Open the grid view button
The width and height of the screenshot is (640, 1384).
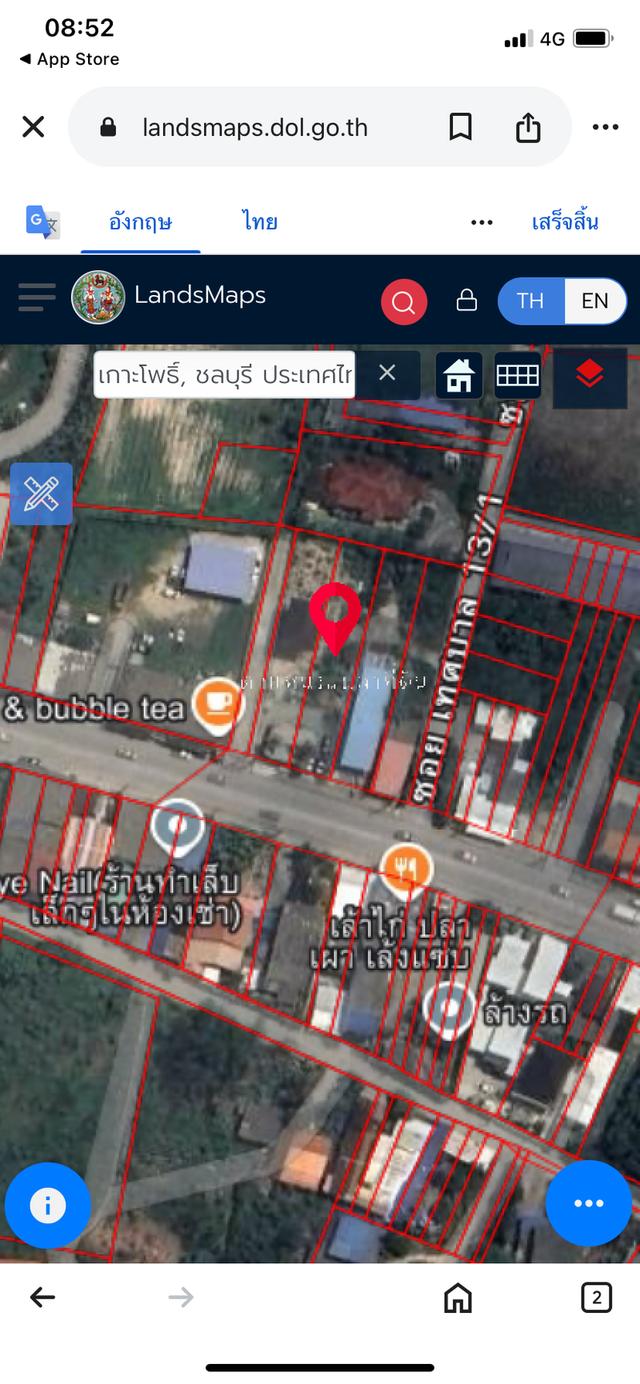(517, 375)
